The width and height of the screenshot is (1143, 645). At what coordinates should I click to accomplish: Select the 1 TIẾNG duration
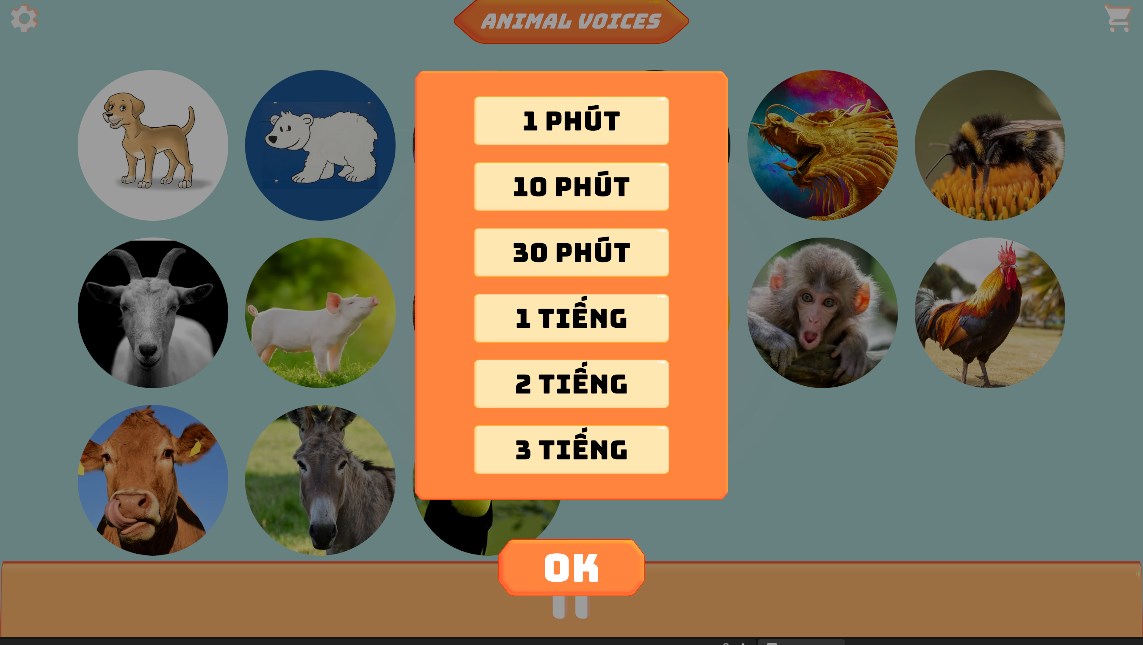point(571,318)
